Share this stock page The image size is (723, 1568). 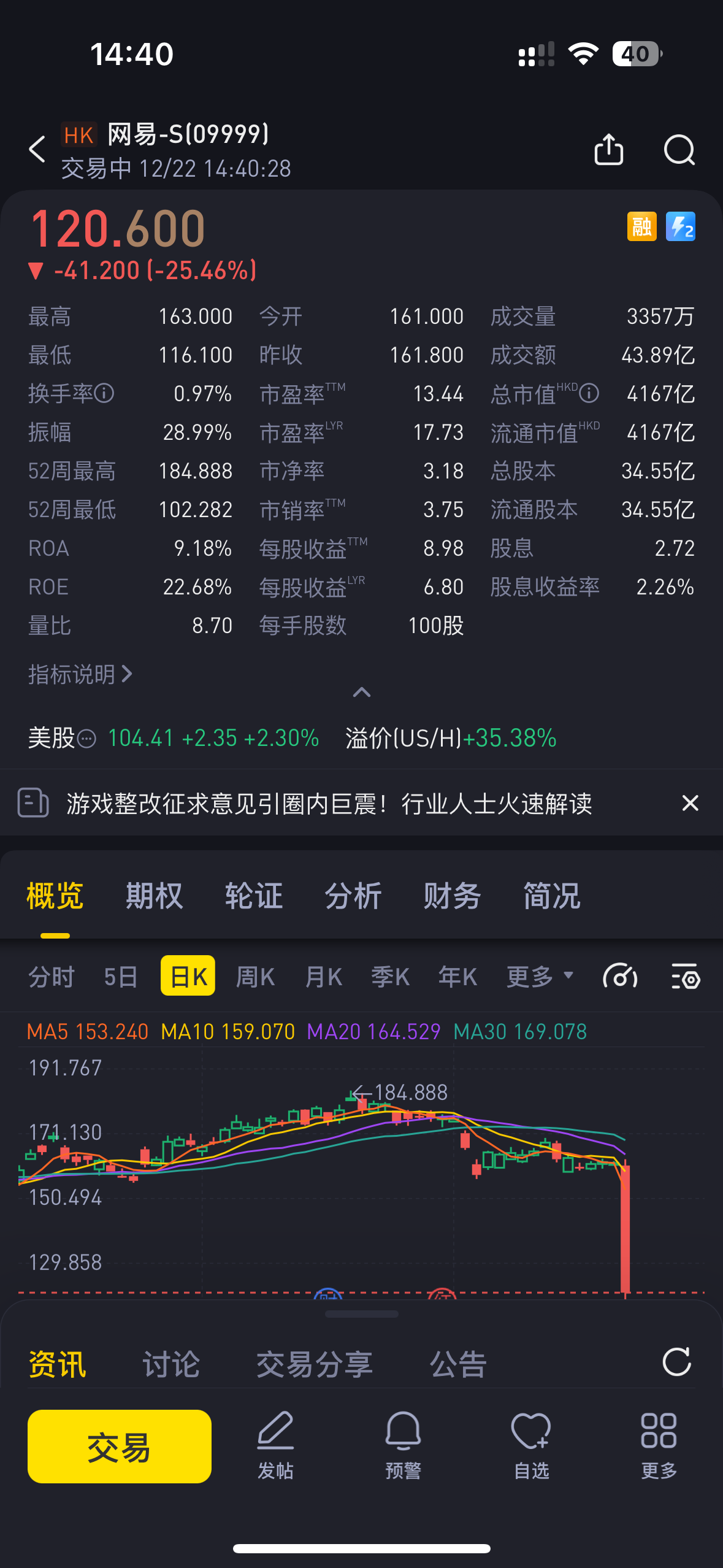point(609,149)
